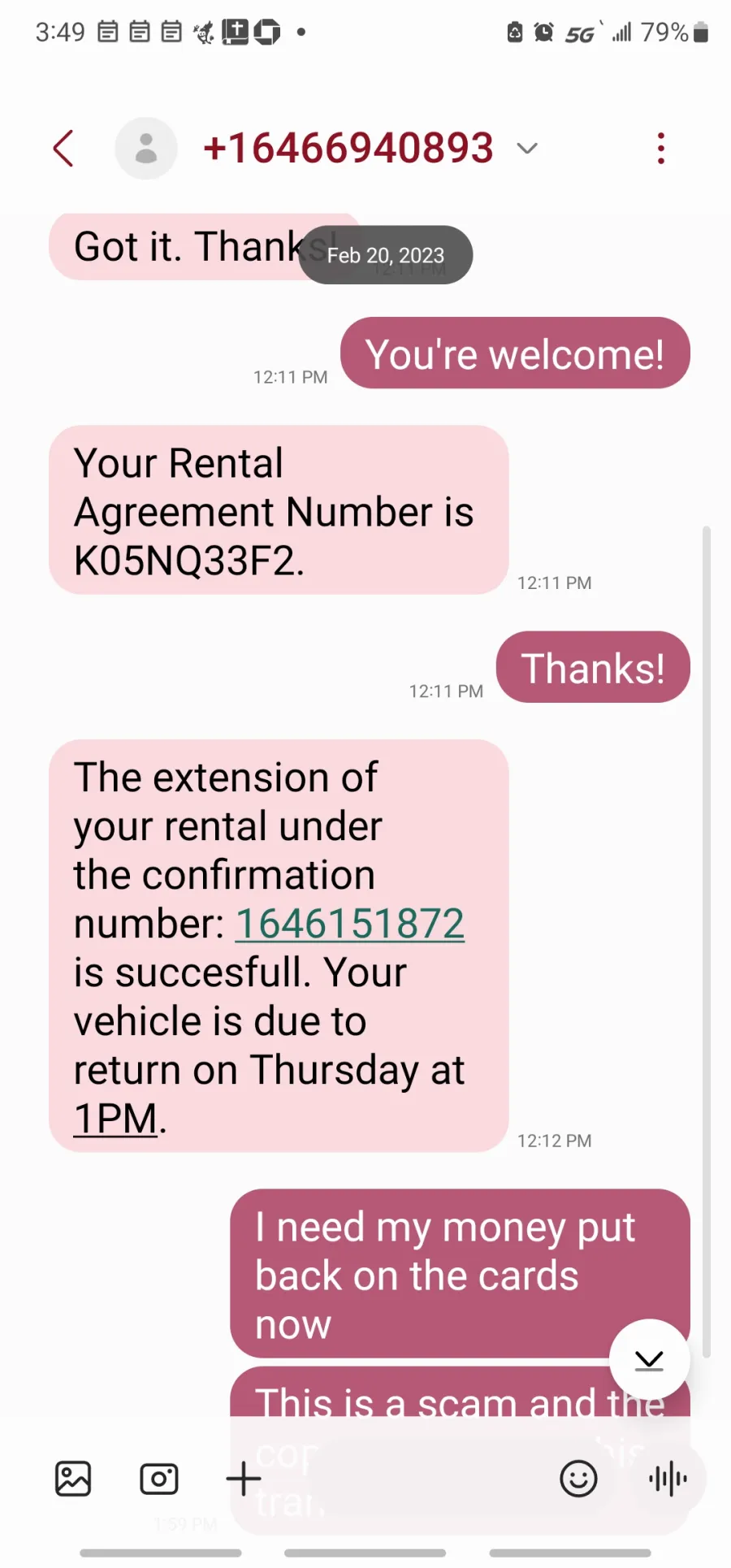The width and height of the screenshot is (731, 1568).
Task: Open the emoji sticker picker
Action: coord(579,1479)
